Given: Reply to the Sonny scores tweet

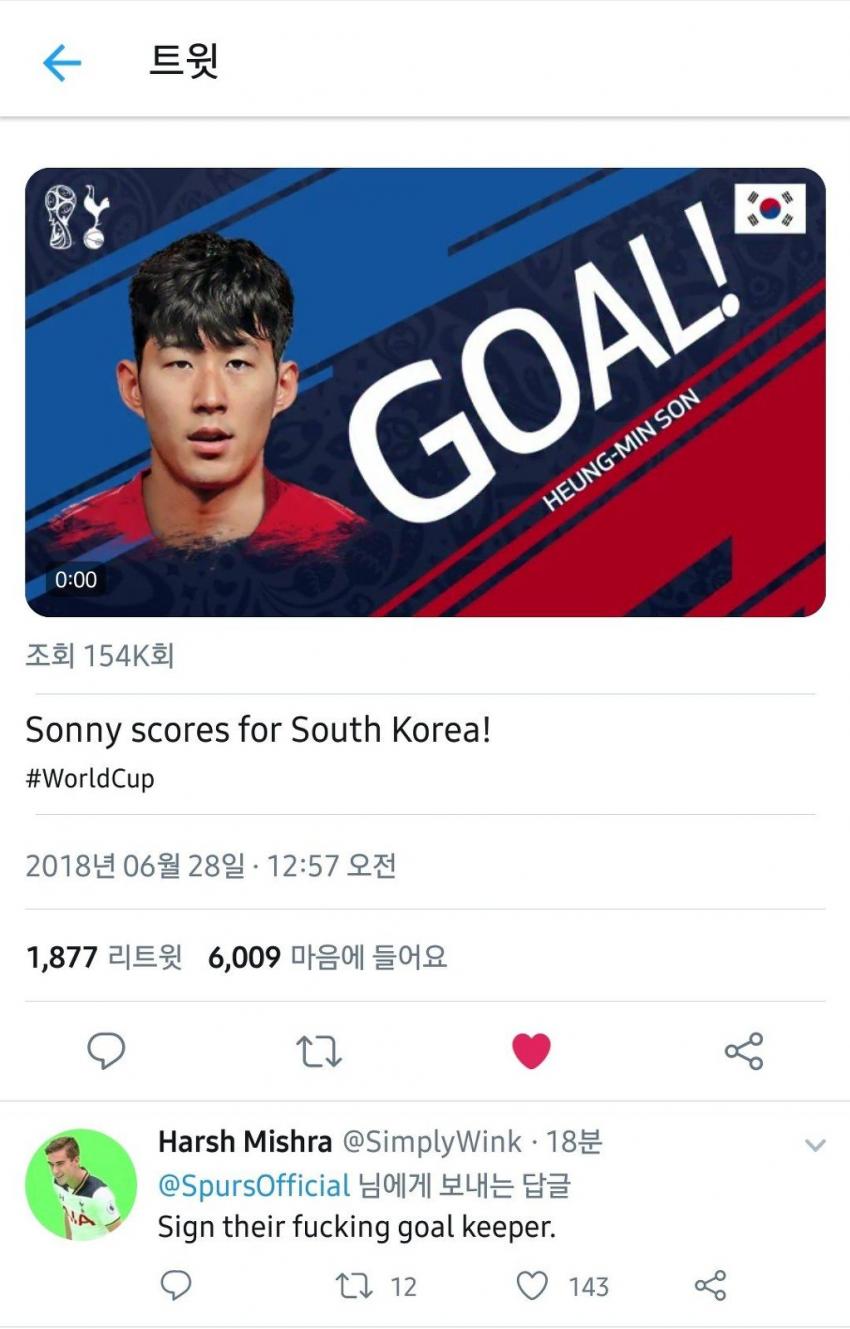Looking at the screenshot, I should [x=106, y=1050].
